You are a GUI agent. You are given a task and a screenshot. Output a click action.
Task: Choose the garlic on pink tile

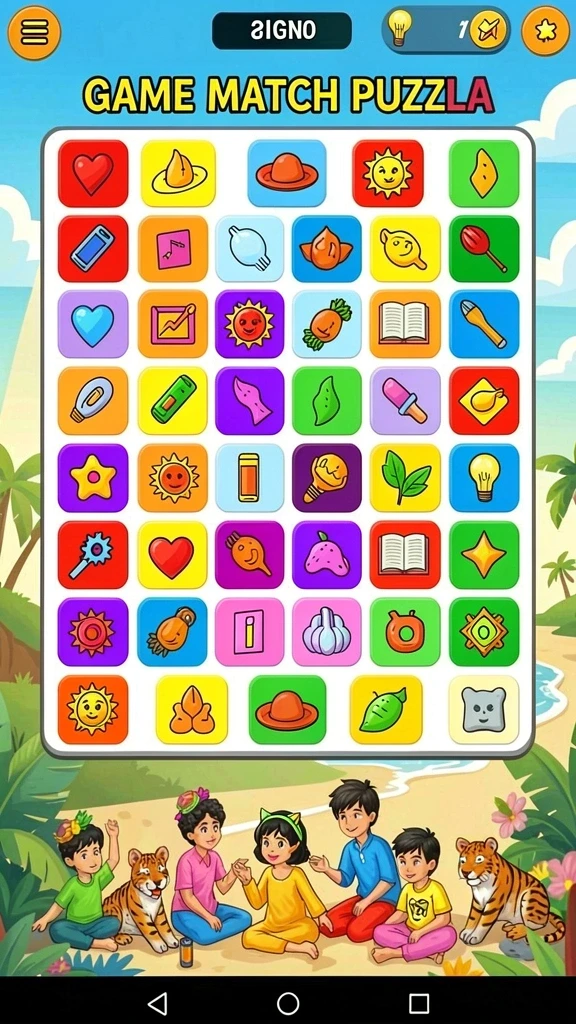tap(327, 632)
